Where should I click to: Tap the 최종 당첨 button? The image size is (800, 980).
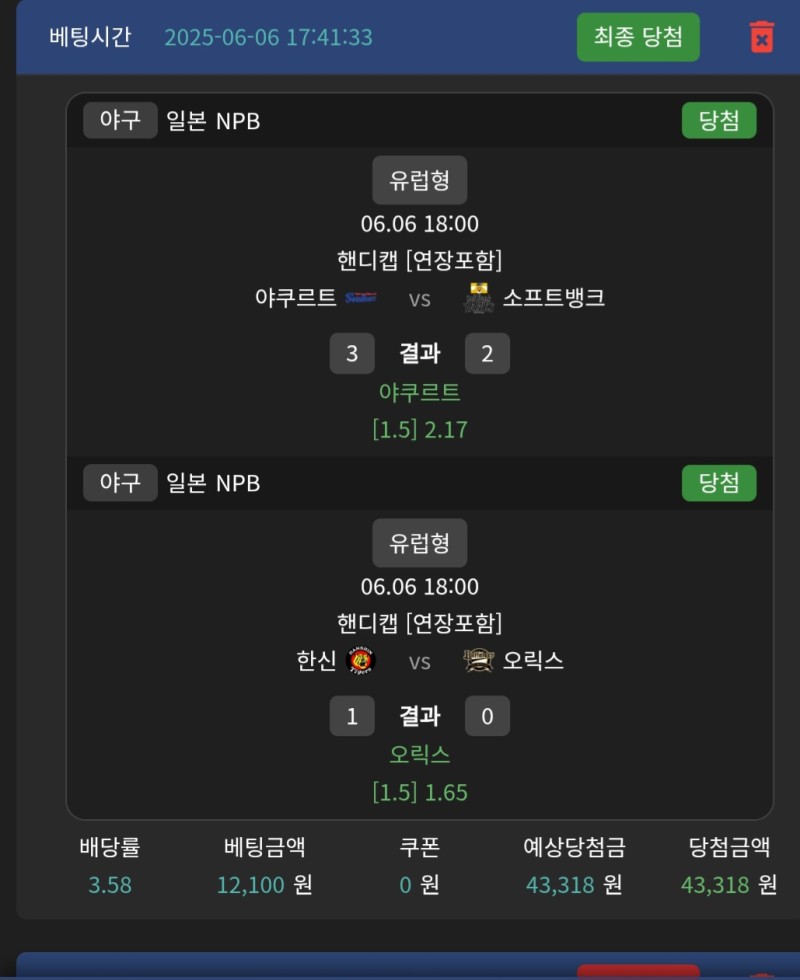[x=638, y=37]
